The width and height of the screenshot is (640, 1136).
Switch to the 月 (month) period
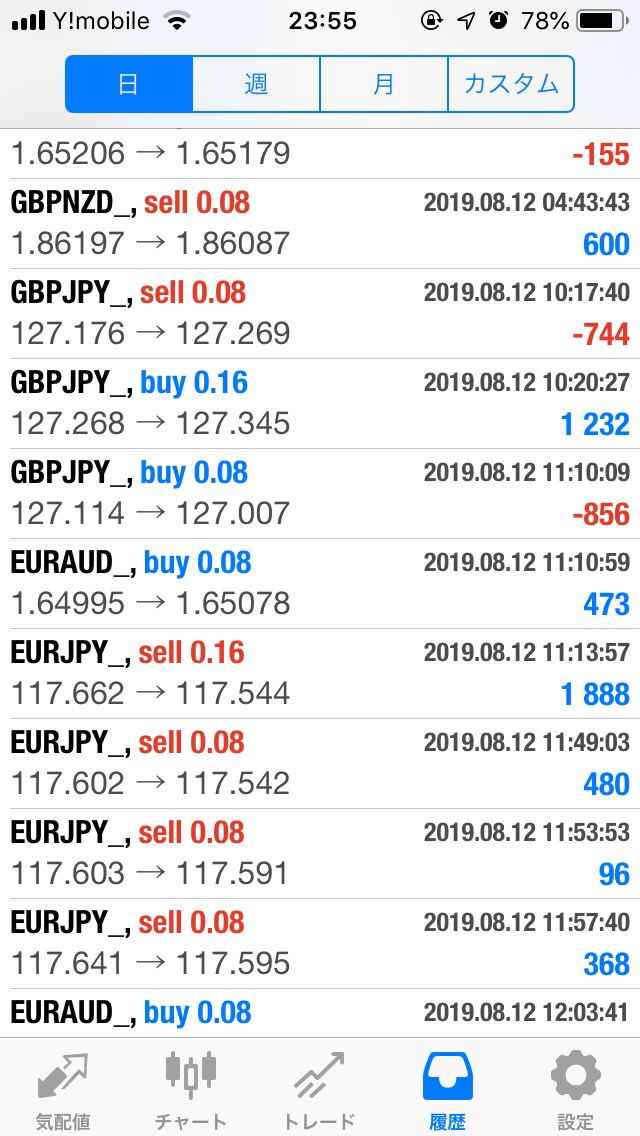(383, 84)
